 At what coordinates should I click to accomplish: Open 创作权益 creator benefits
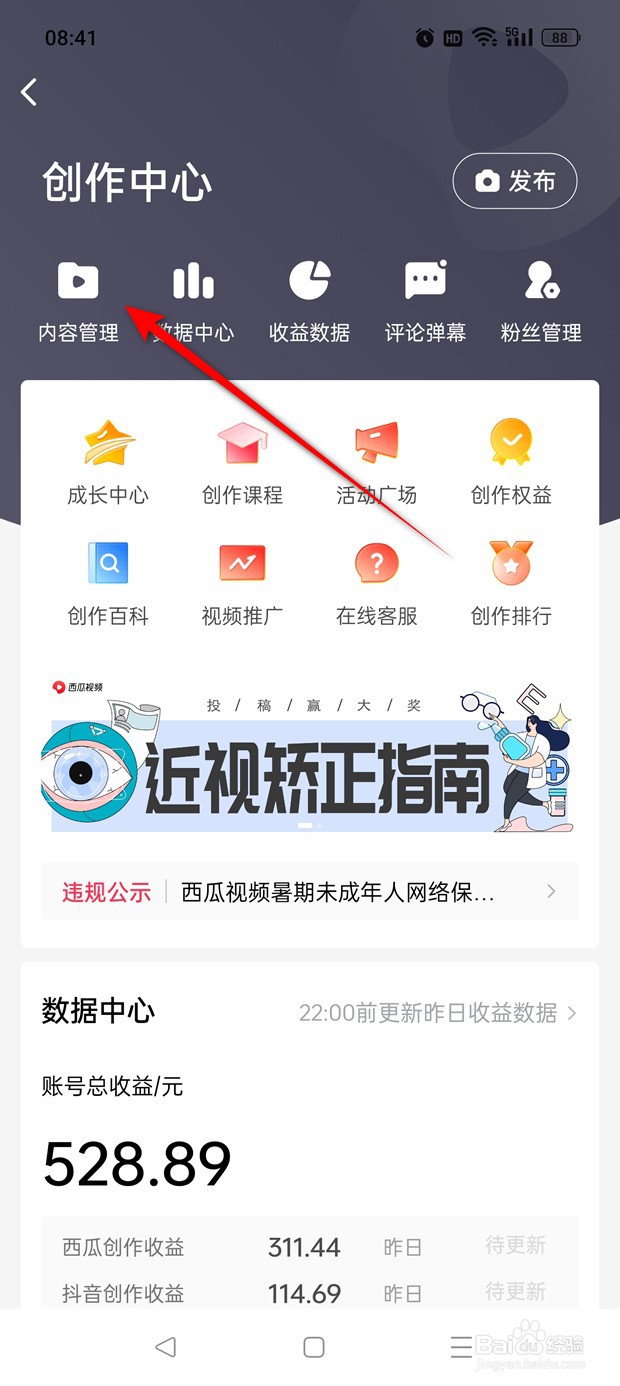[511, 464]
